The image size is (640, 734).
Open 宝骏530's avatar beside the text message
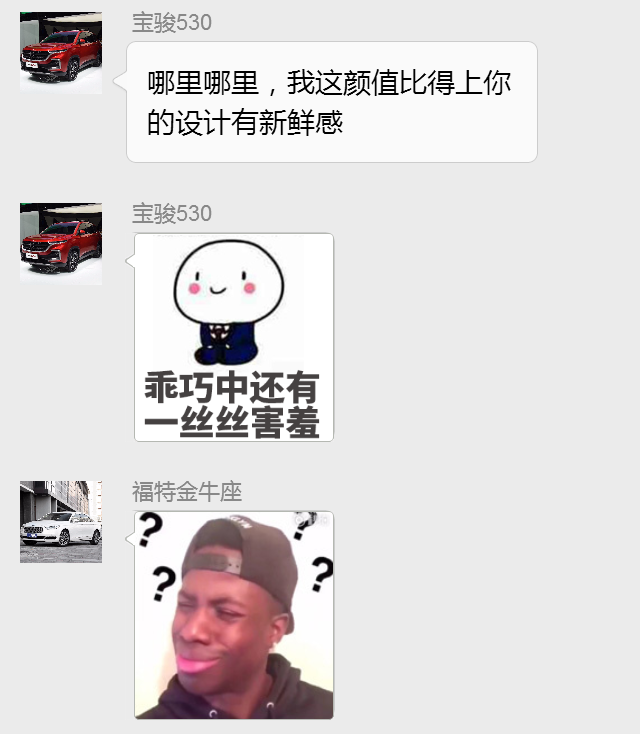61,53
